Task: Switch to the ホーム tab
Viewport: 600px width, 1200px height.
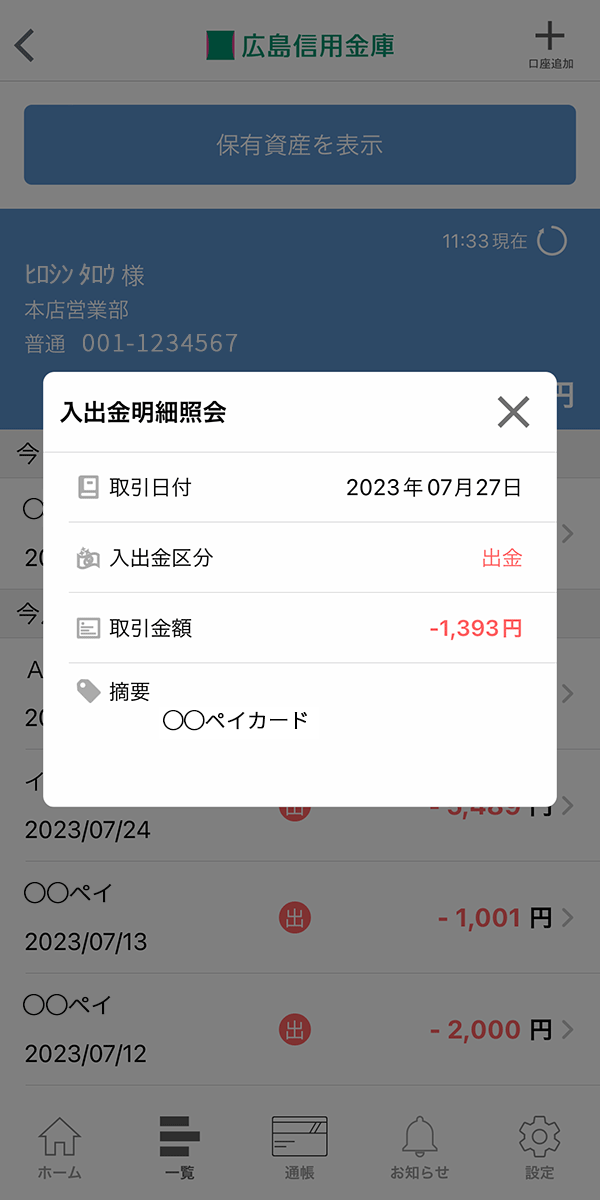Action: (59, 1148)
